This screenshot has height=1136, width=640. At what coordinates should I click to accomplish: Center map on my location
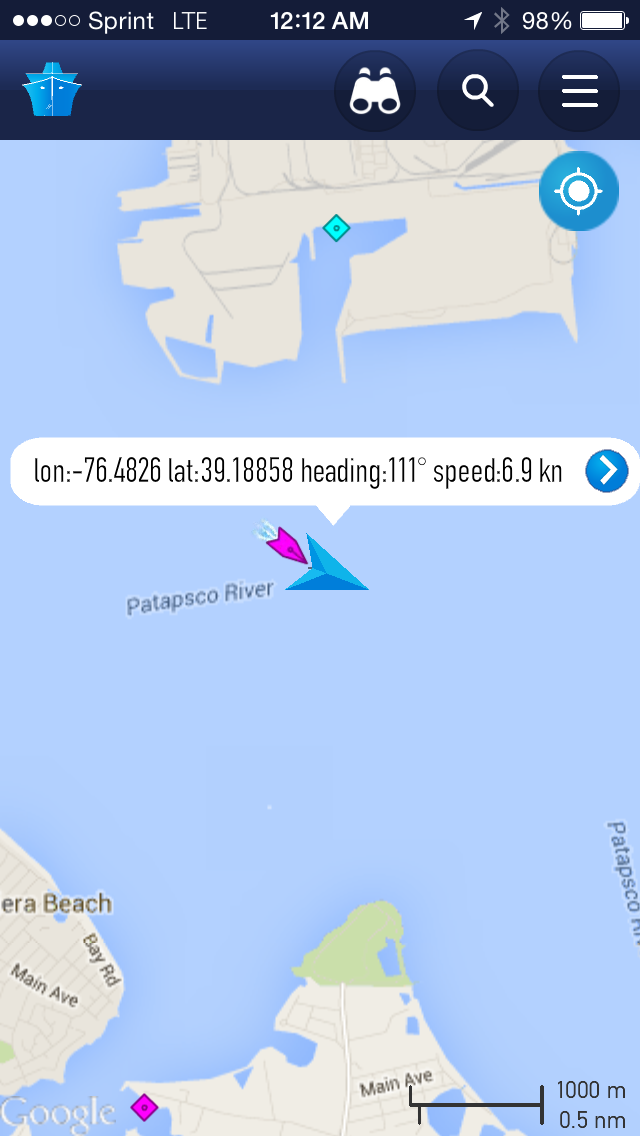tap(579, 191)
